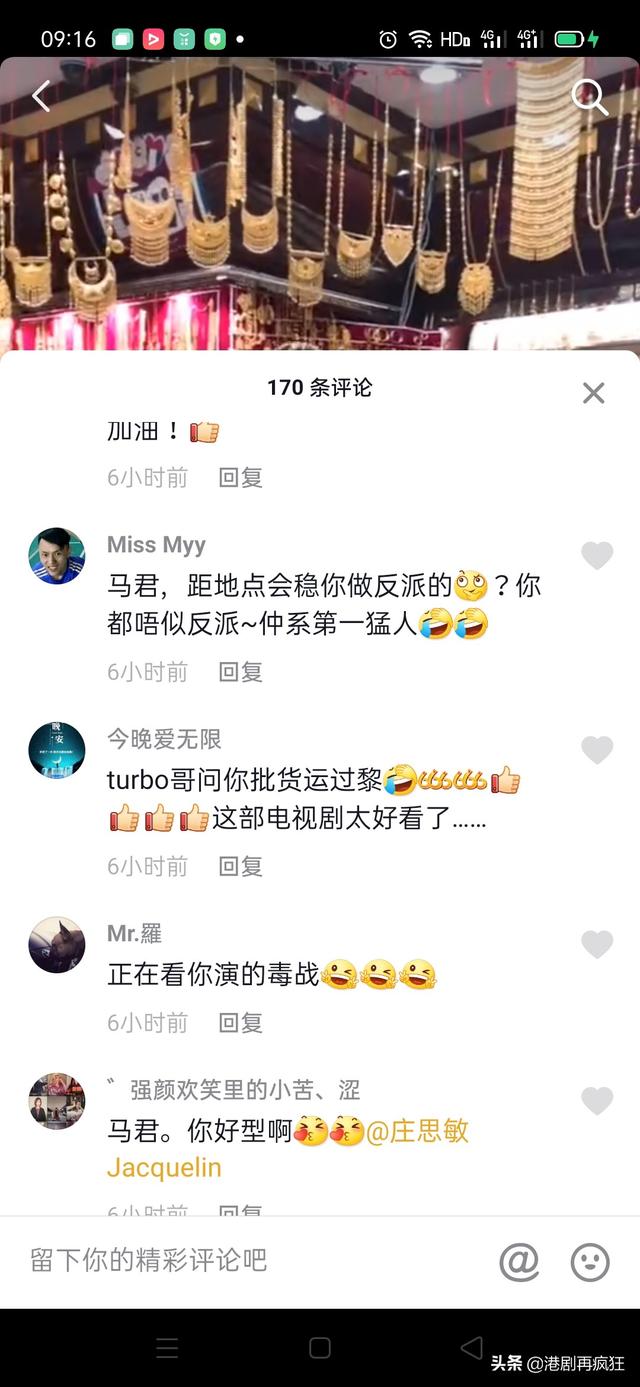Open search with the magnifier icon
640x1387 pixels.
pyautogui.click(x=589, y=97)
